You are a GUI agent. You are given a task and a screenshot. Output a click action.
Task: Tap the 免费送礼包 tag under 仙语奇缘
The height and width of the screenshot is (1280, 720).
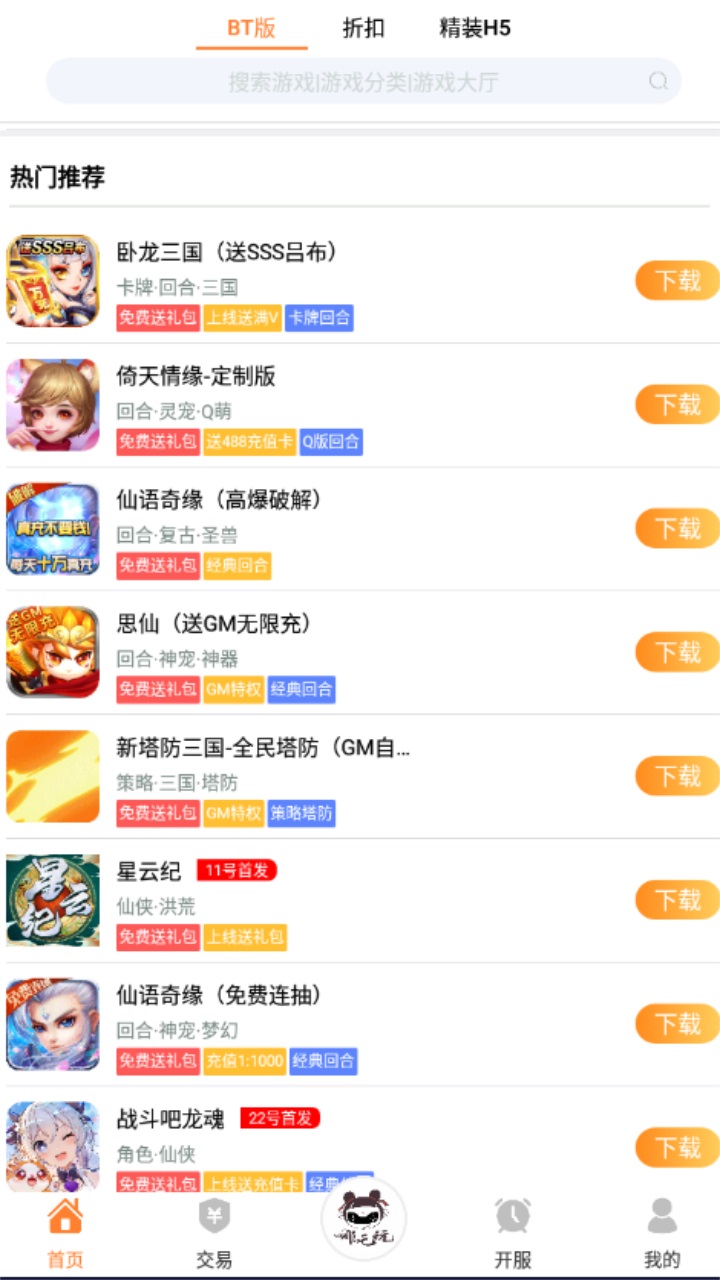157,566
